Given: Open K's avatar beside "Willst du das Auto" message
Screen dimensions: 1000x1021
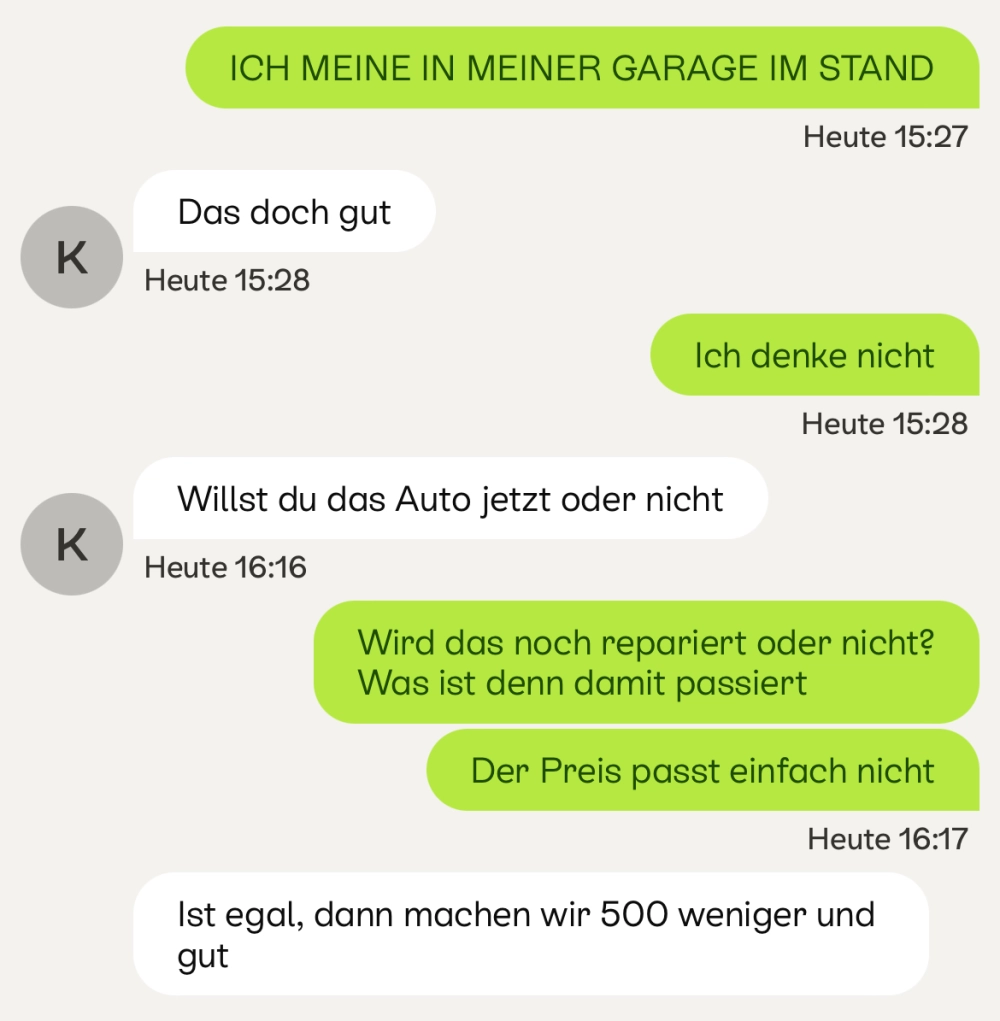Looking at the screenshot, I should [x=71, y=544].
